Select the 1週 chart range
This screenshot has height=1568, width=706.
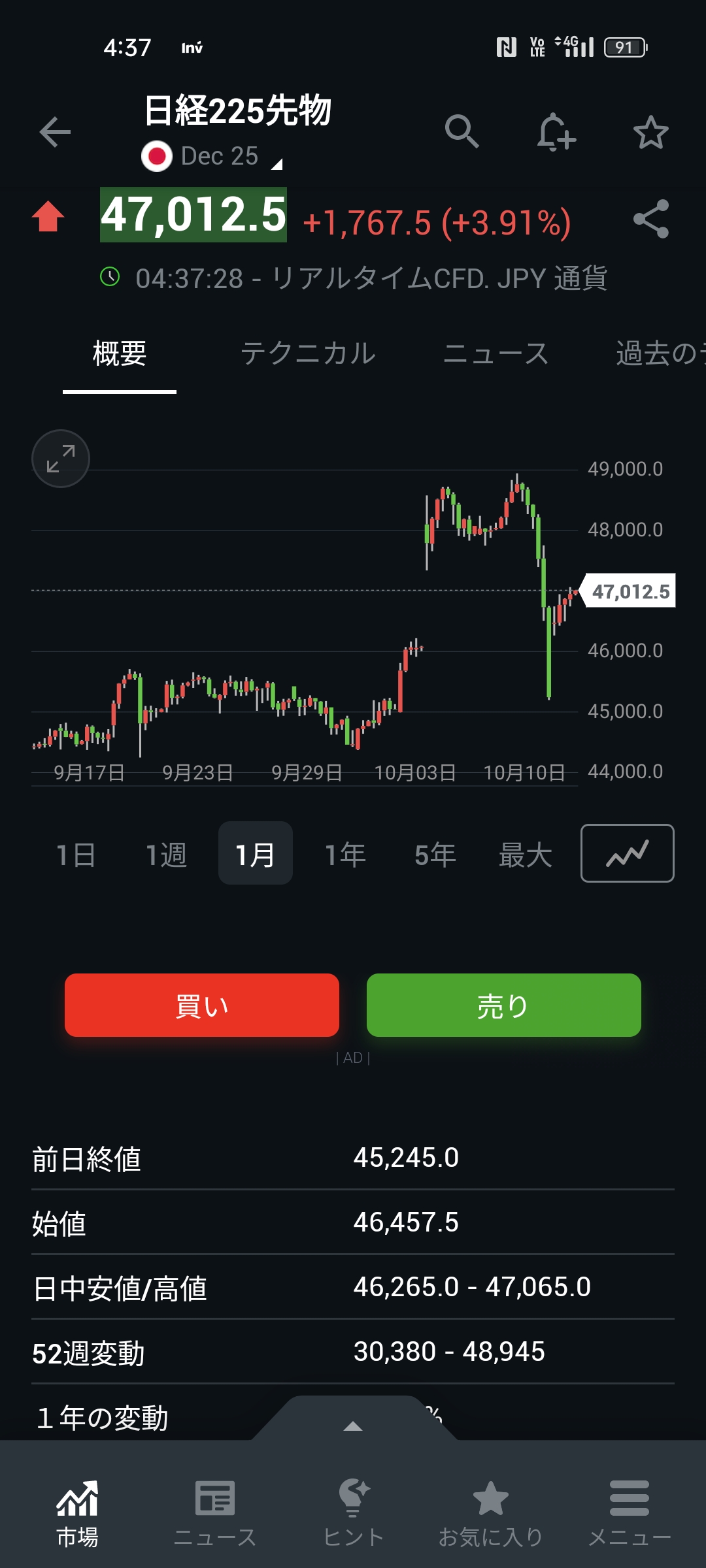166,855
